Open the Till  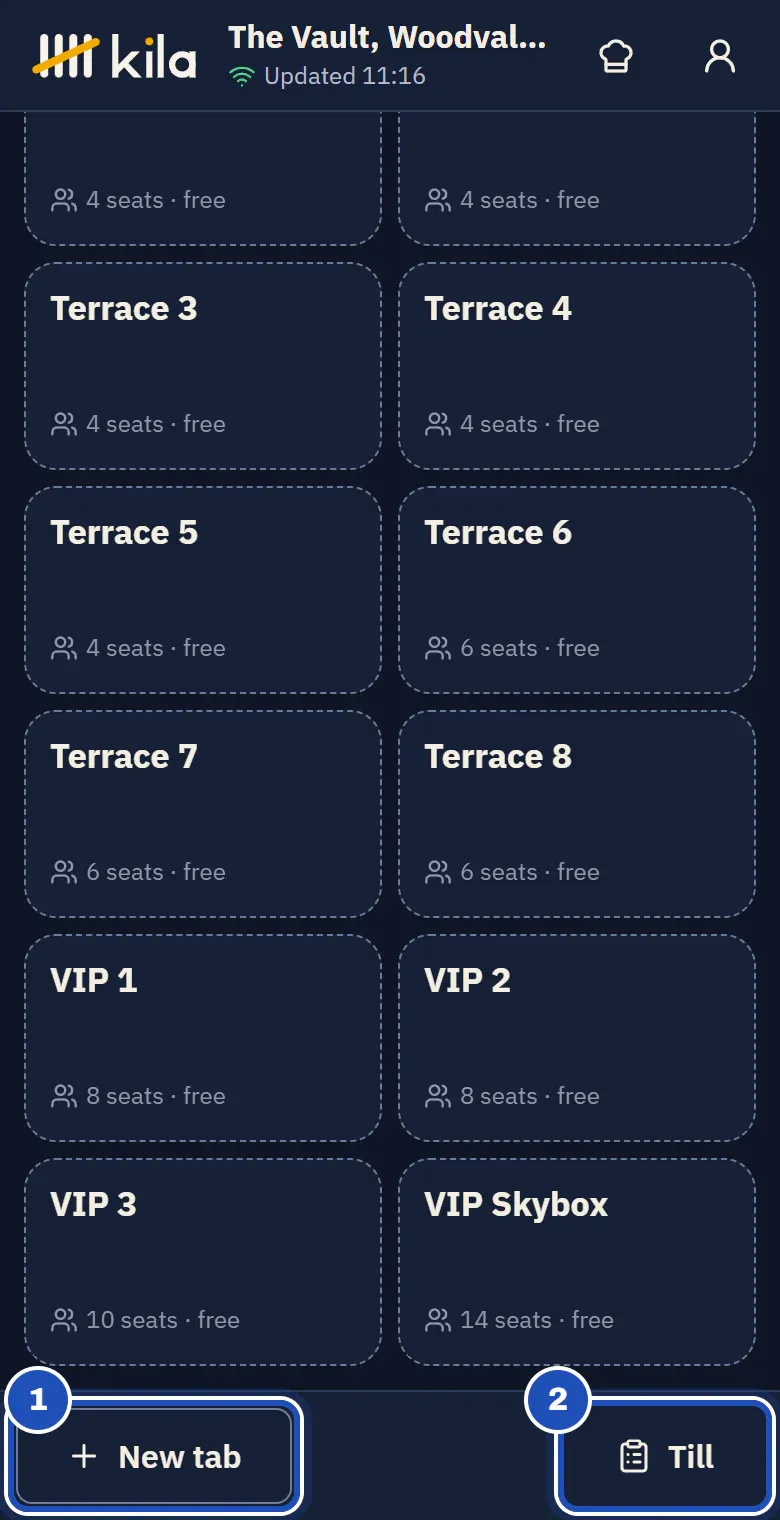[x=666, y=1456]
